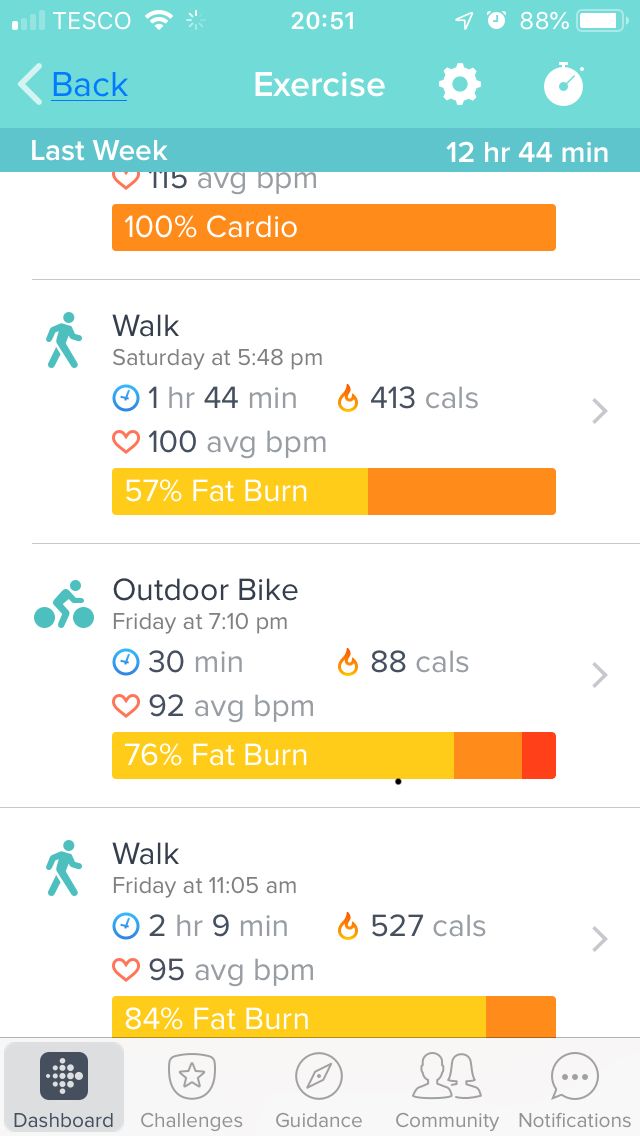The height and width of the screenshot is (1136, 640).
Task: Switch to the Challenges tab
Action: point(191,1087)
